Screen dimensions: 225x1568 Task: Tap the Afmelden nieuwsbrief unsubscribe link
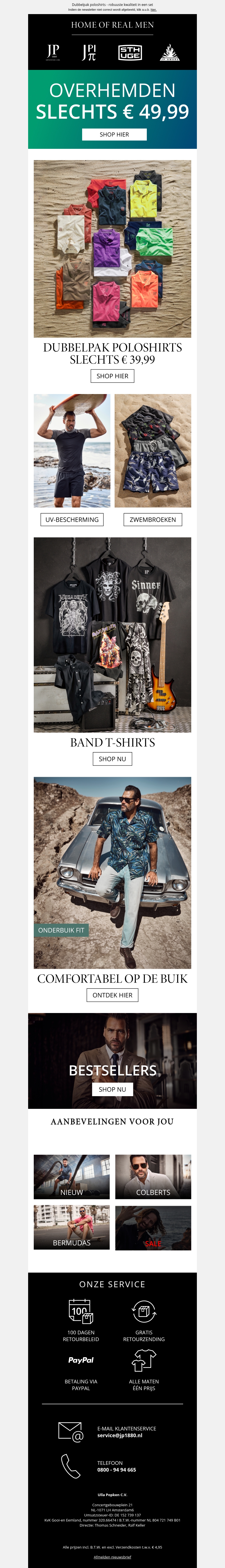(x=112, y=1556)
